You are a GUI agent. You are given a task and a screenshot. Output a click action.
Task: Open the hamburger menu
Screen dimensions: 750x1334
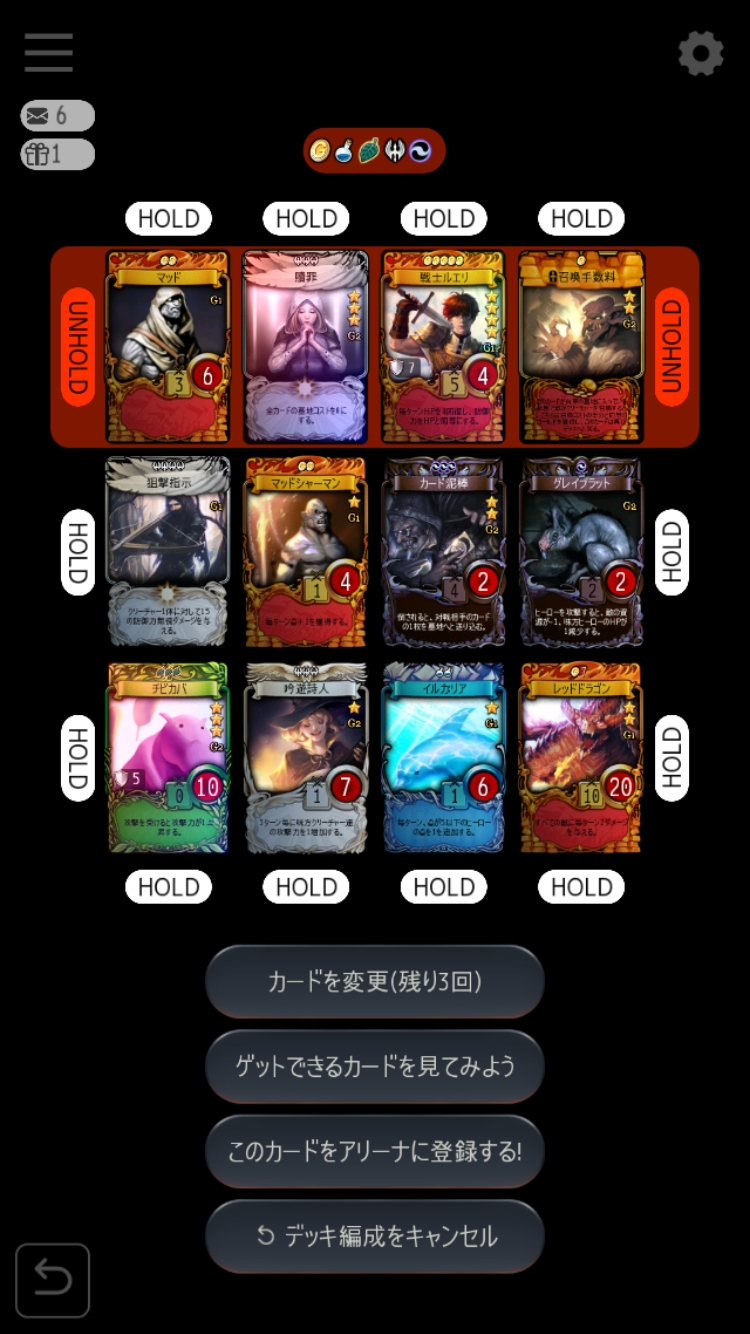click(49, 52)
